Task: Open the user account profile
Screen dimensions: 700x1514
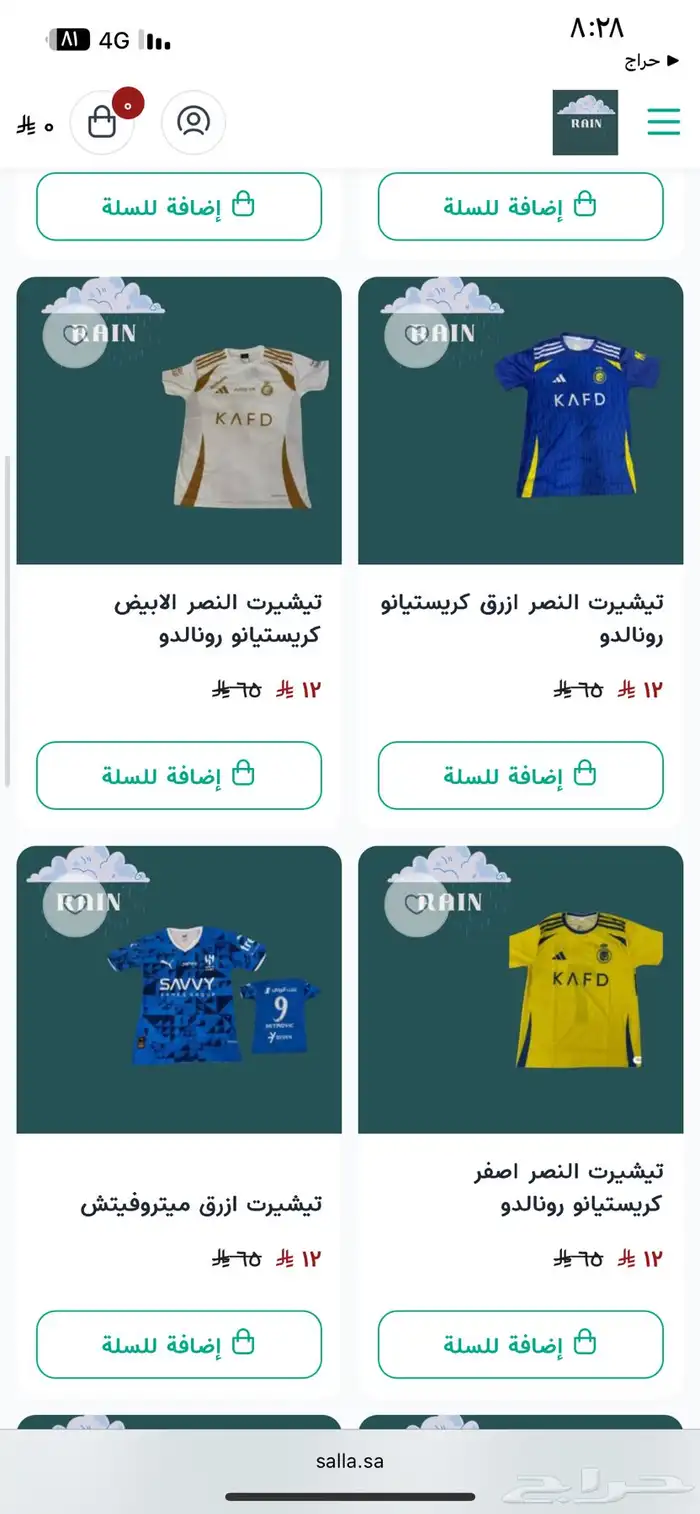Action: click(193, 122)
